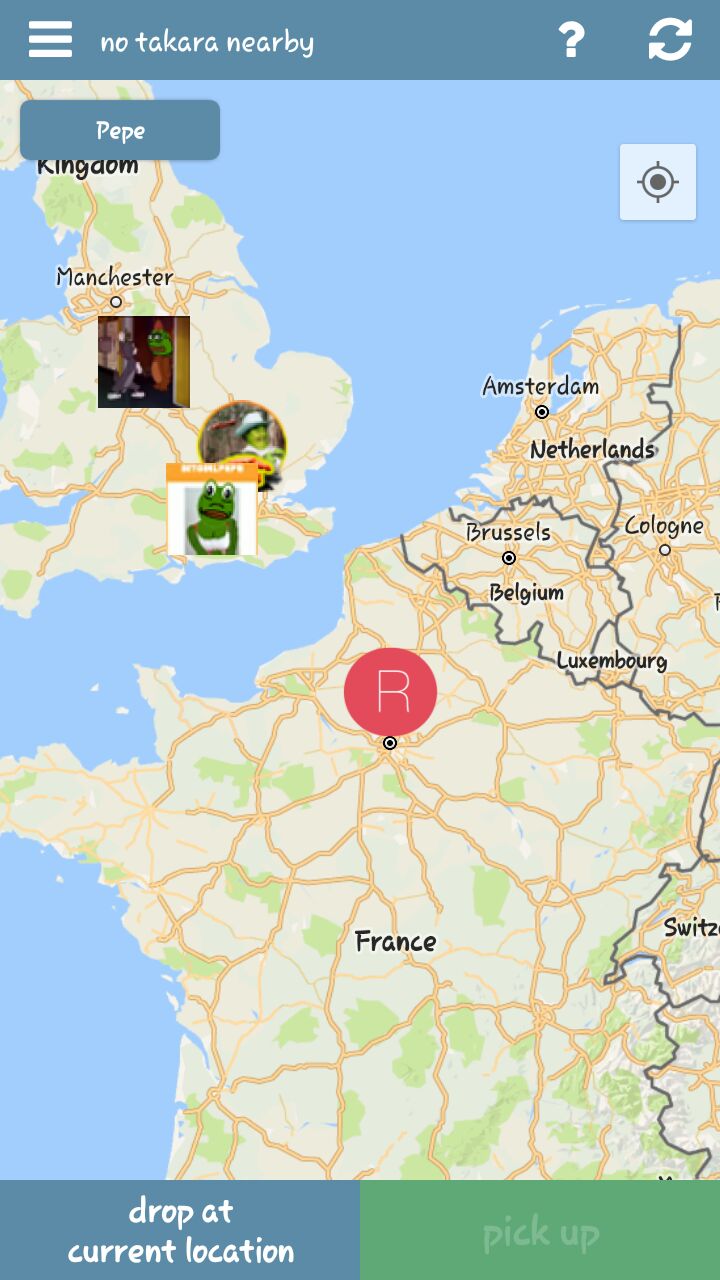Open the red R marker near Paris
This screenshot has width=720, height=1280.
click(390, 692)
